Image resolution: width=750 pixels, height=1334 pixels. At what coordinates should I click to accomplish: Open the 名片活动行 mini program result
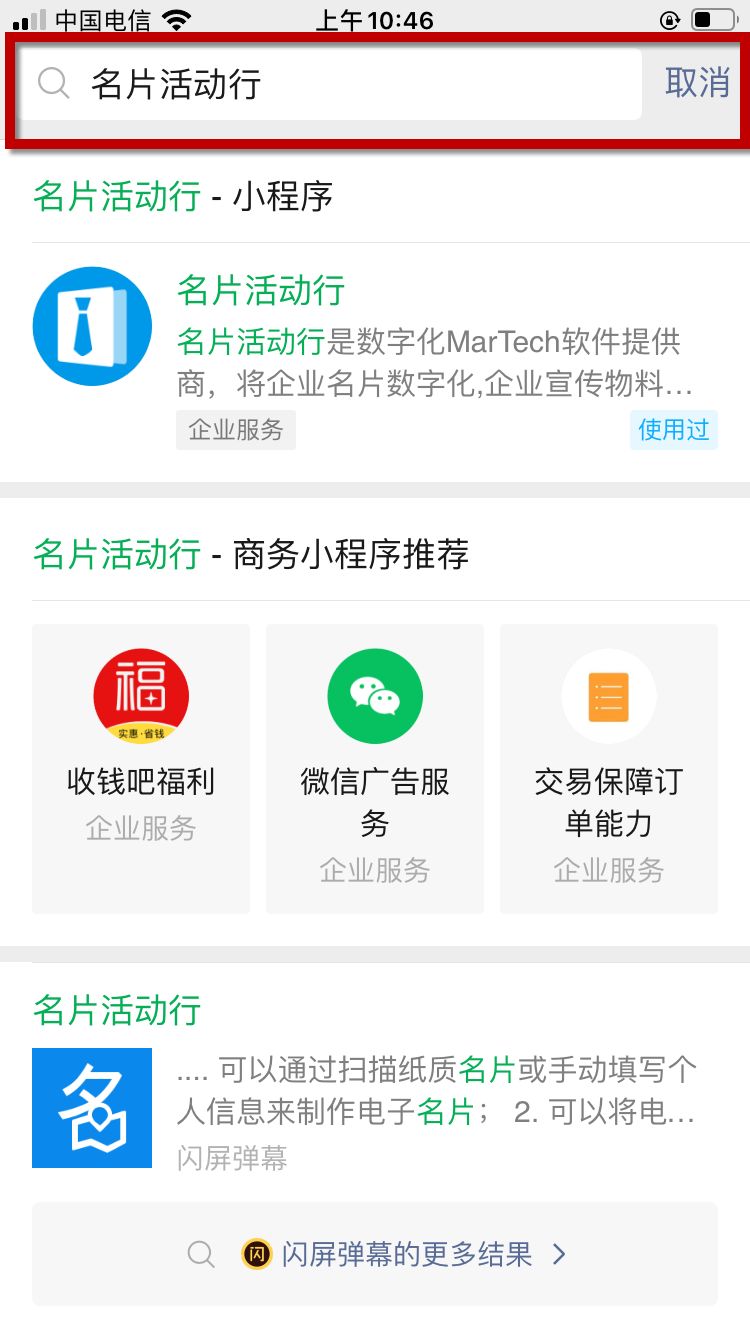tap(375, 362)
